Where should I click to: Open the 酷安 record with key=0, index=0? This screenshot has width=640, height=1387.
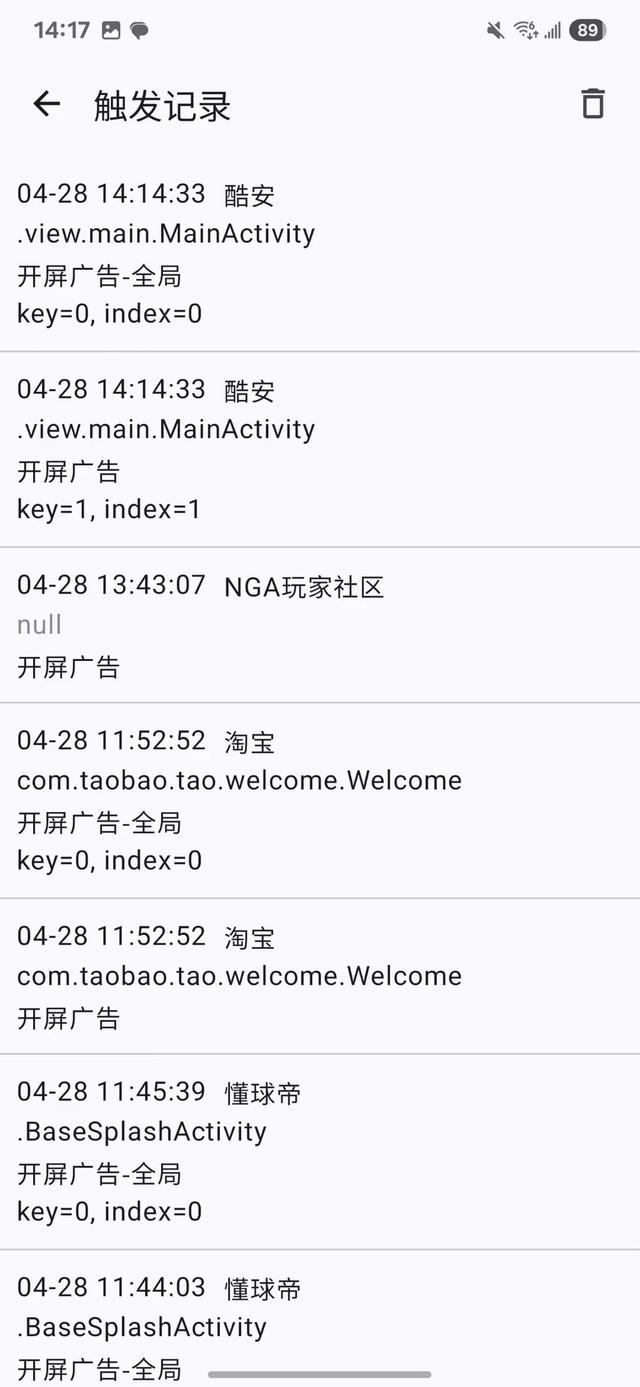320,254
